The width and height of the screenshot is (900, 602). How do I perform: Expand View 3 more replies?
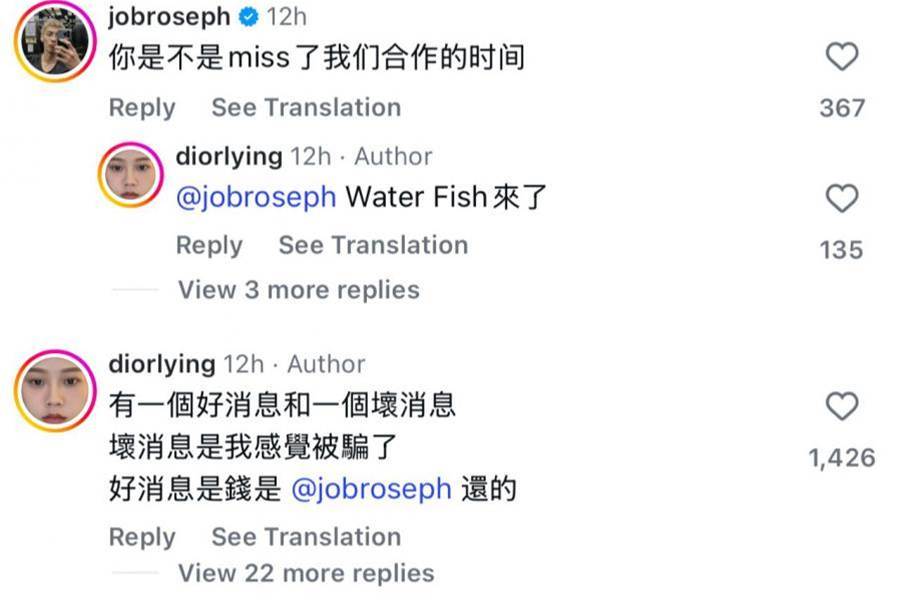(298, 290)
